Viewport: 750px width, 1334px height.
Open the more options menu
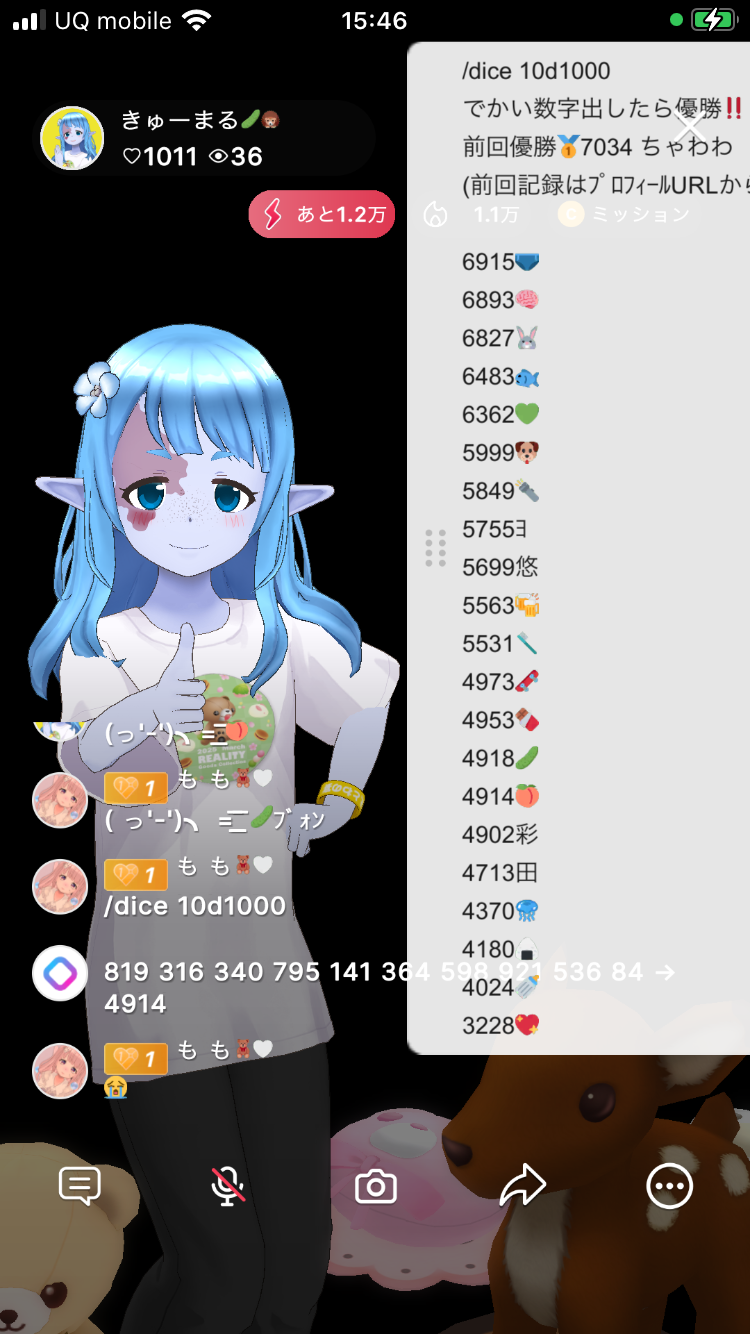coord(669,1187)
